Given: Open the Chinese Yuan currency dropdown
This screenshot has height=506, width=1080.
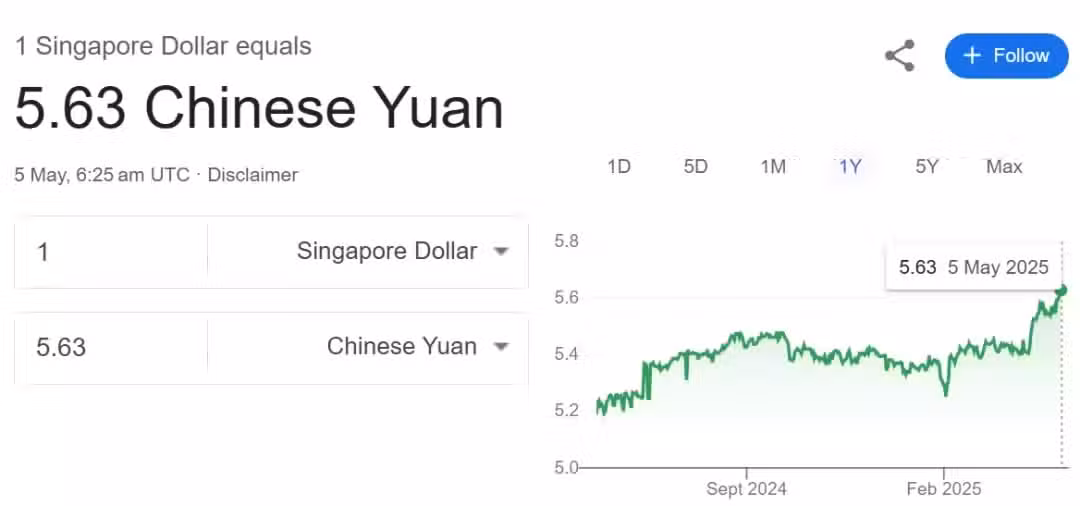Looking at the screenshot, I should [417, 348].
